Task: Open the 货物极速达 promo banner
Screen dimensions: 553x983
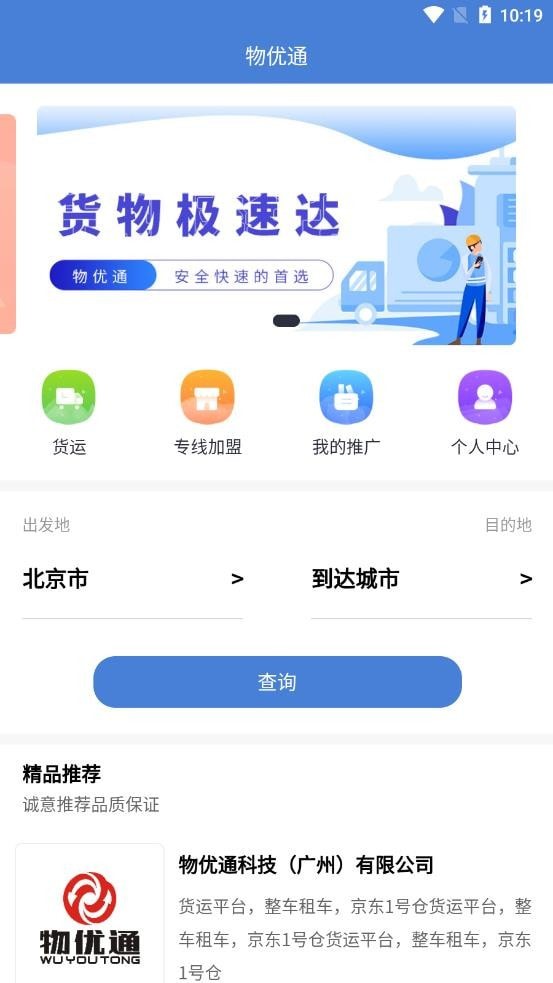Action: (276, 226)
